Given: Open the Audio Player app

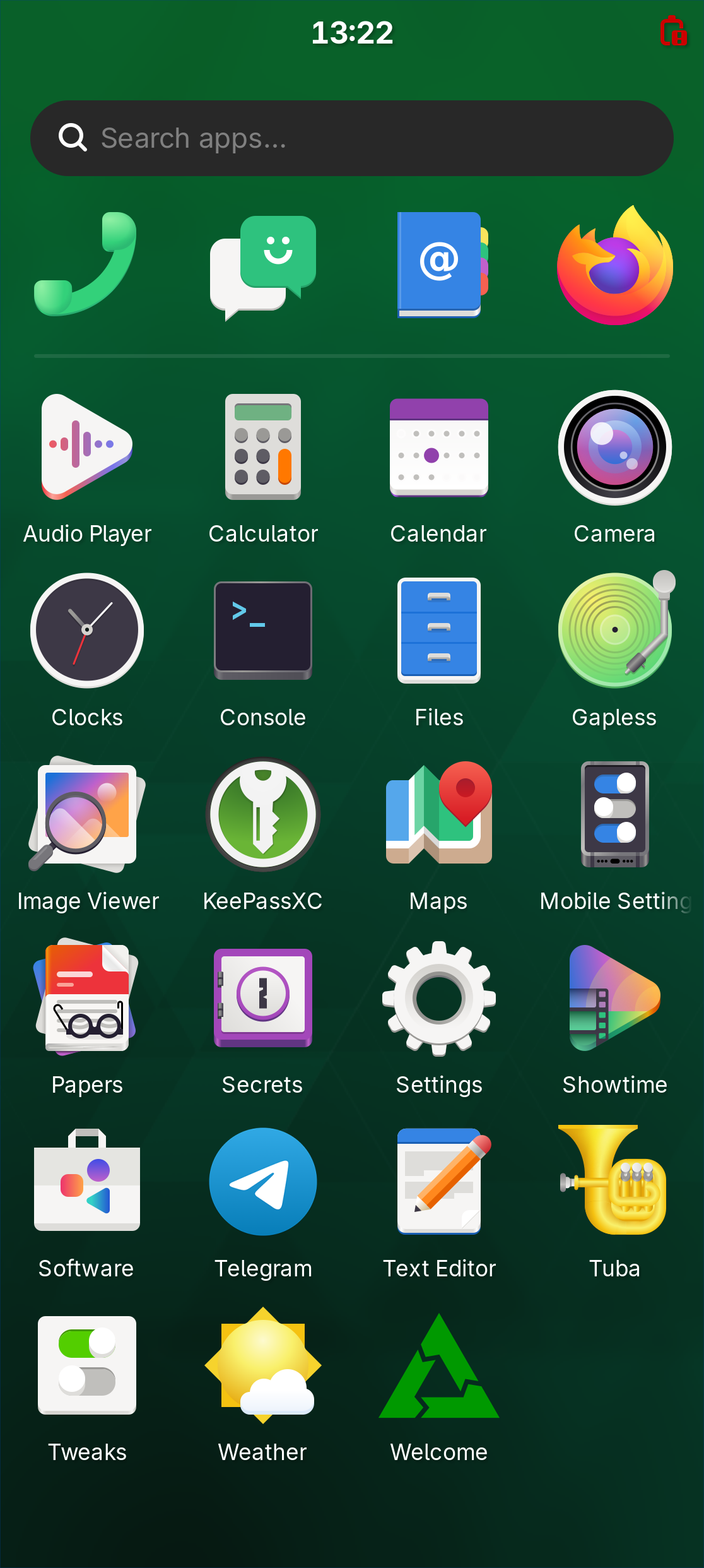Looking at the screenshot, I should (87, 447).
